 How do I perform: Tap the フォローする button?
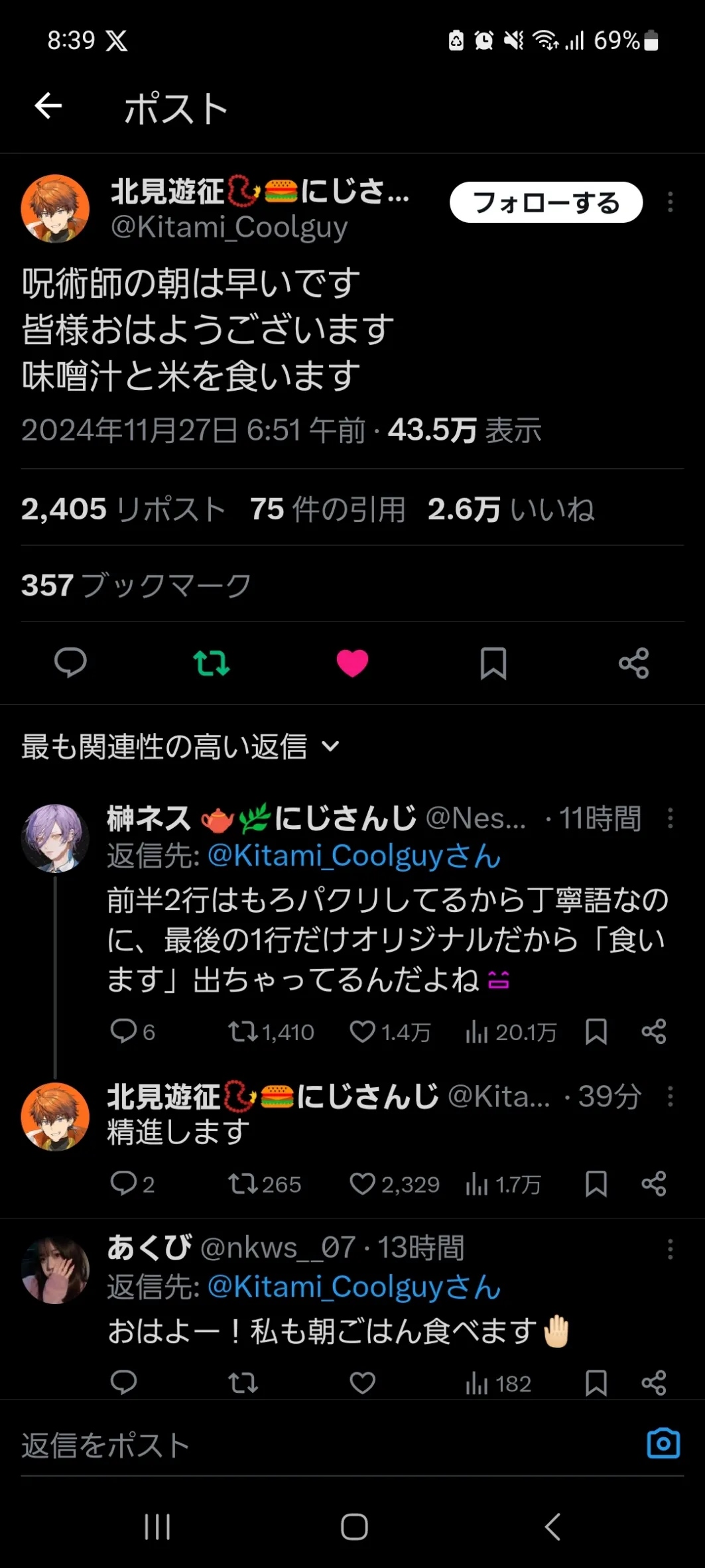pos(546,202)
